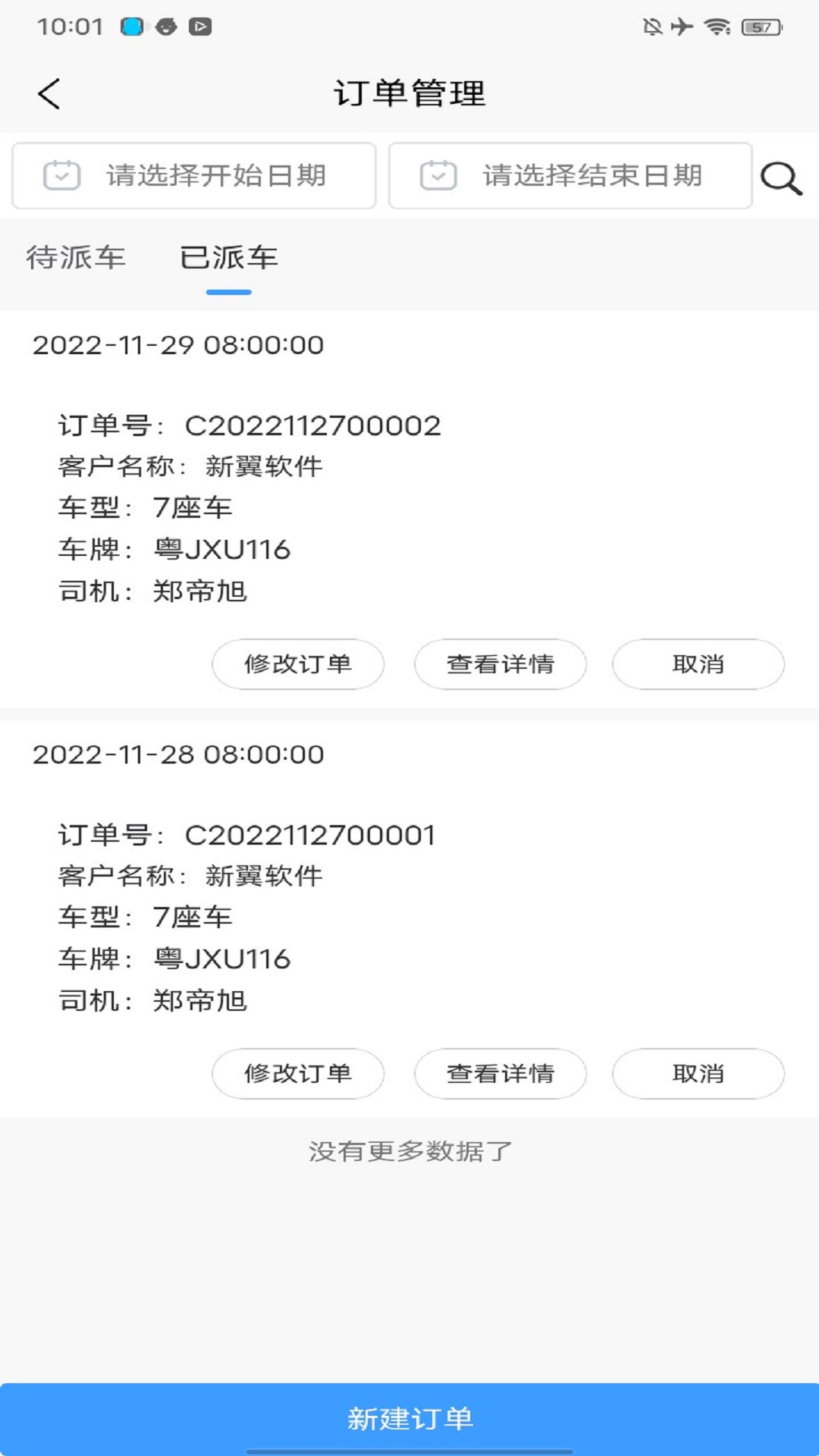The image size is (819, 1456).
Task: Open 查看详情 for order C2022112700001
Action: tap(500, 1074)
